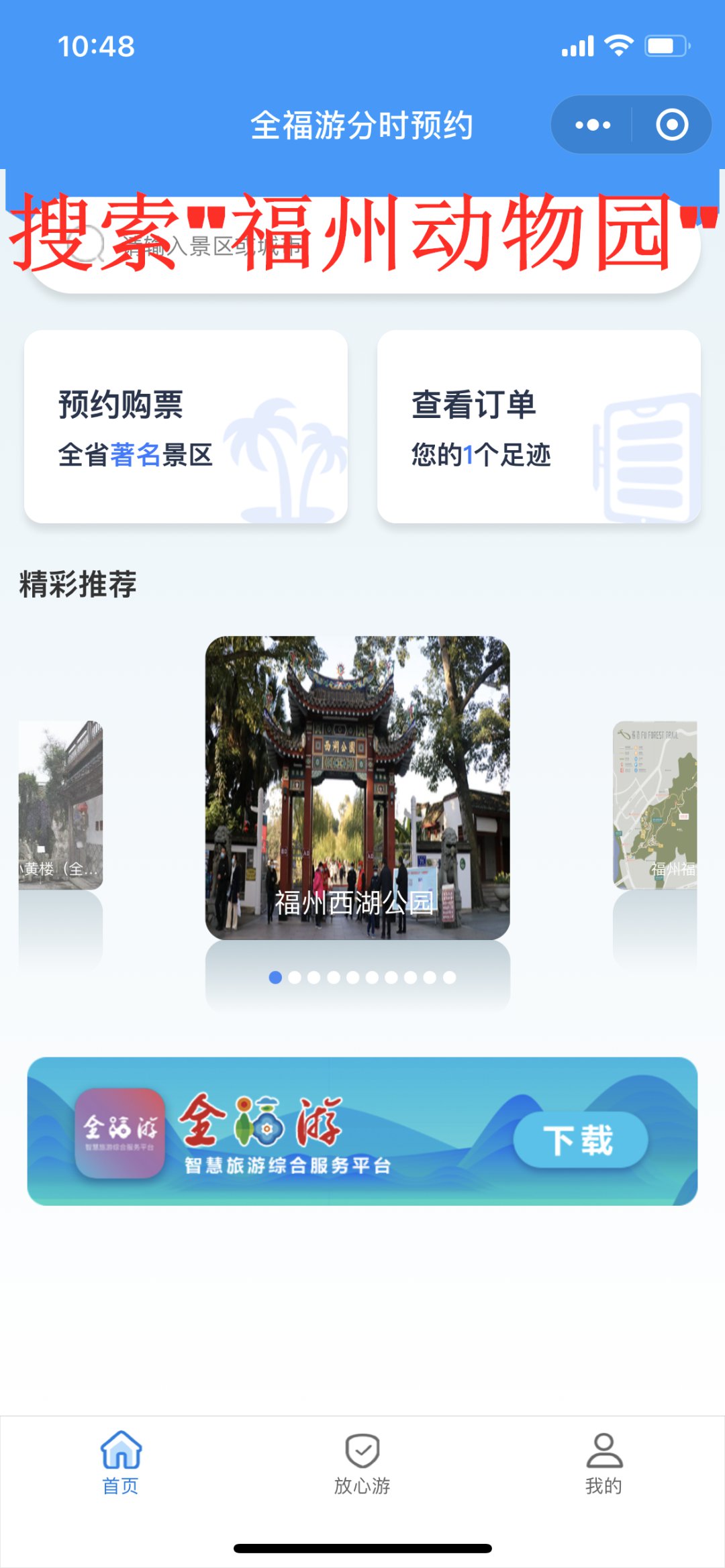The image size is (725, 1568).
Task: Open the mini program more-options menu
Action: [593, 125]
